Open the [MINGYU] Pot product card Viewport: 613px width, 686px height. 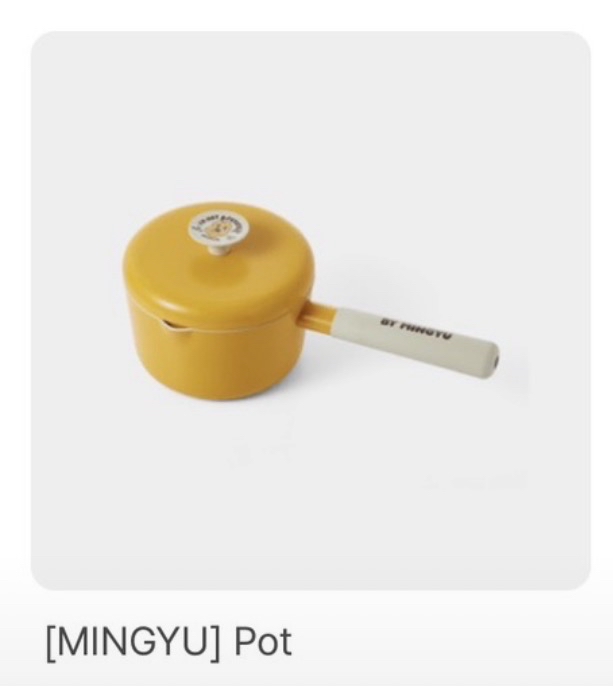[310, 310]
